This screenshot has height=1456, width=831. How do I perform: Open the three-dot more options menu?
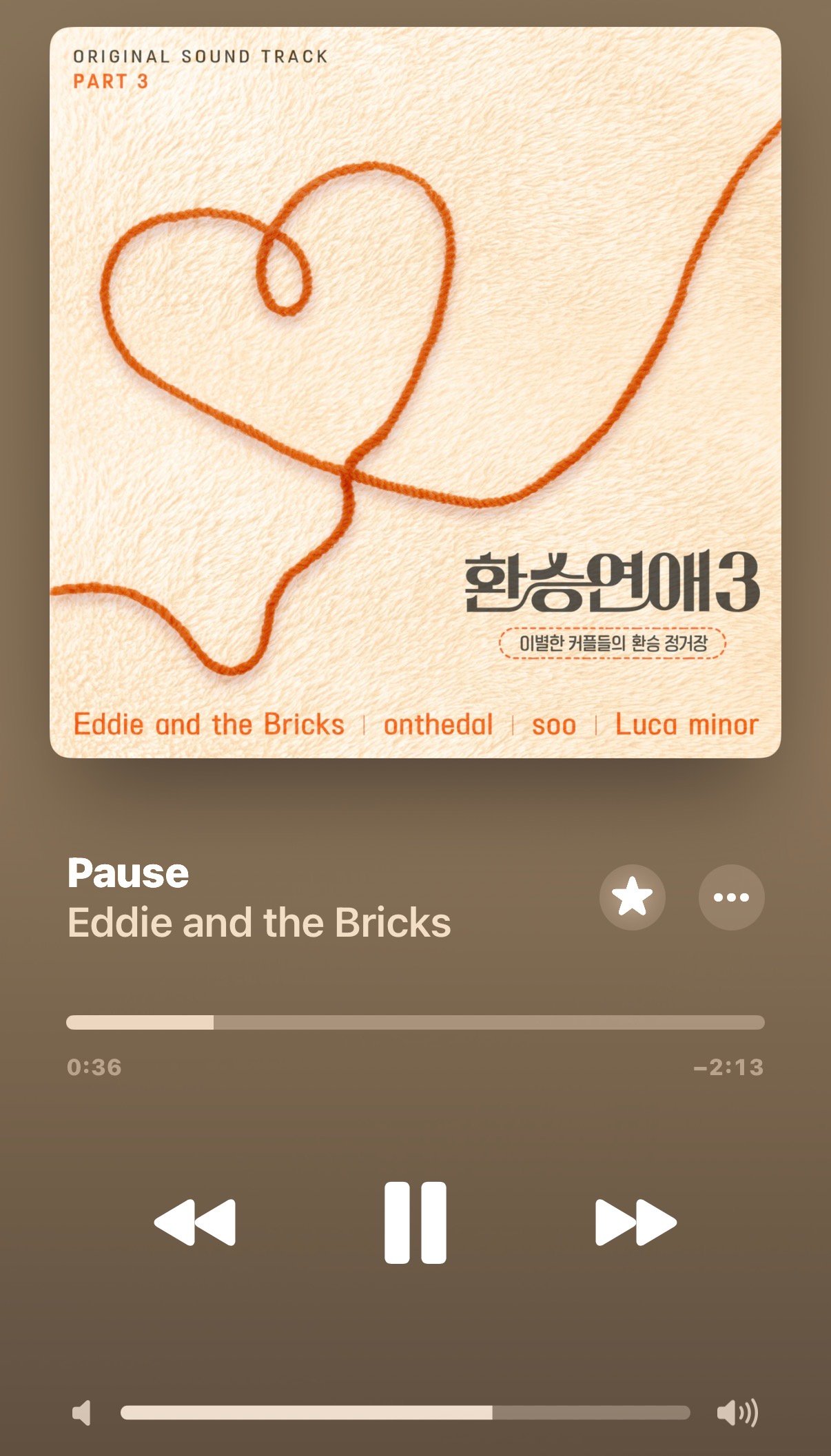coord(731,897)
